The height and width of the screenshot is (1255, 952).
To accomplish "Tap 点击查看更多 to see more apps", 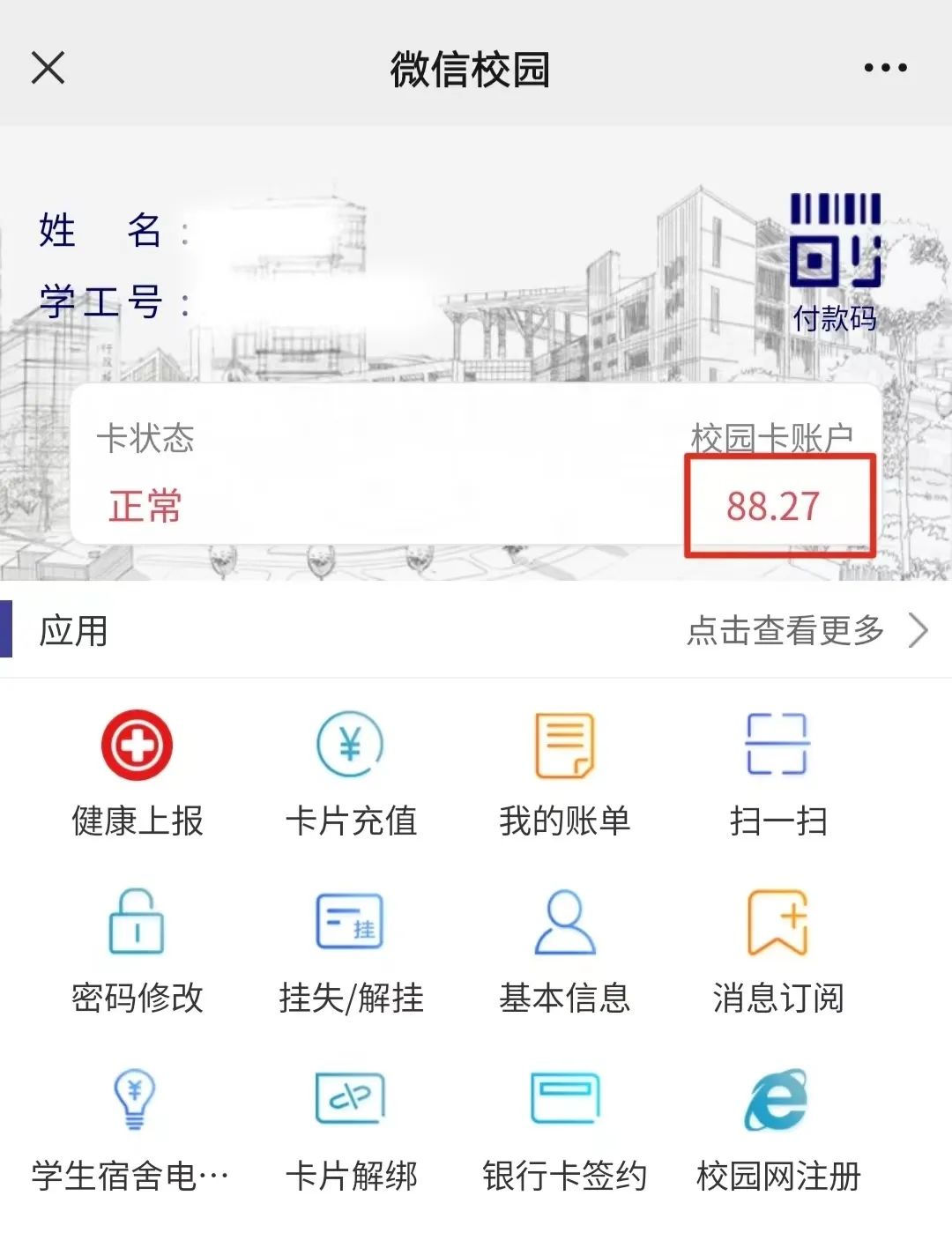I will (806, 631).
